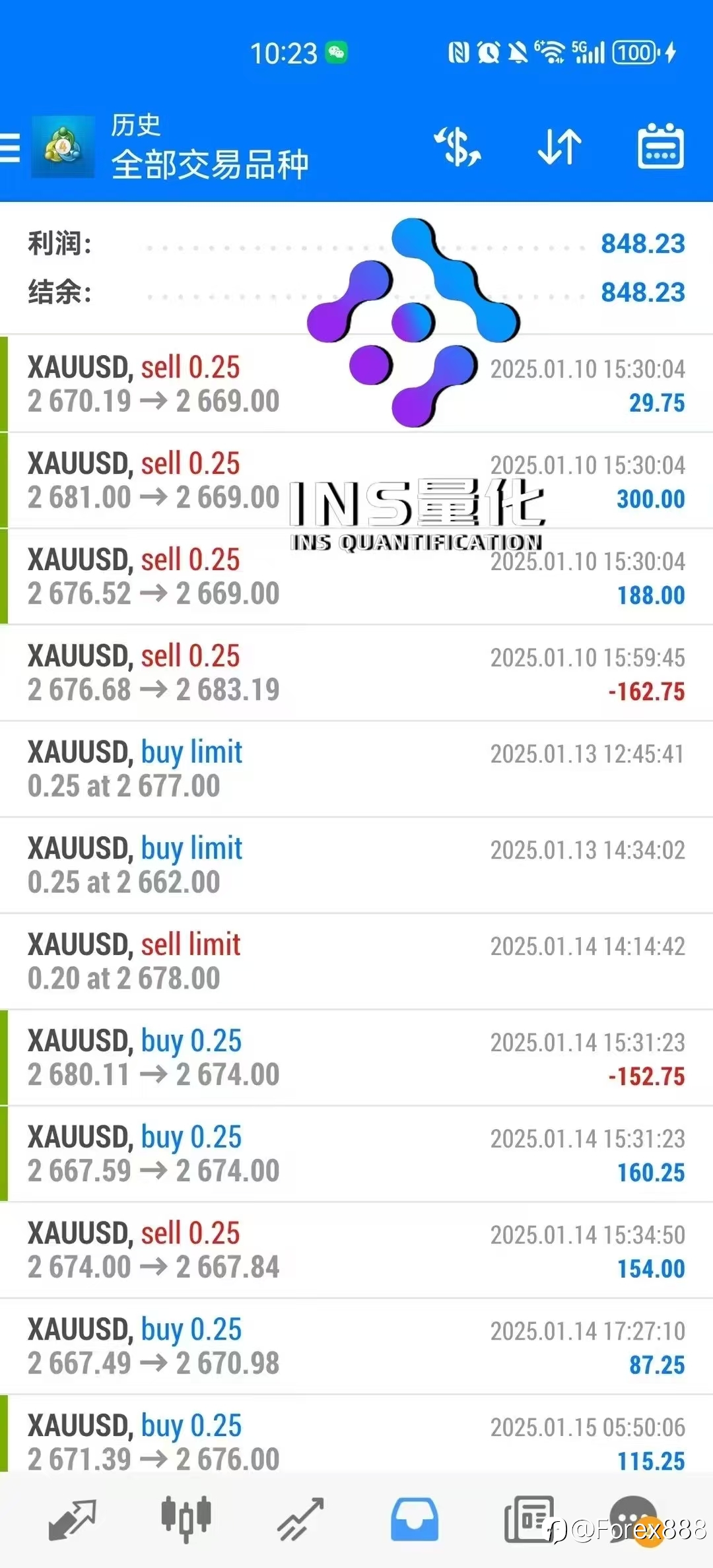Expand the sell trade losing -162.75
The image size is (713, 1568).
[x=356, y=673]
